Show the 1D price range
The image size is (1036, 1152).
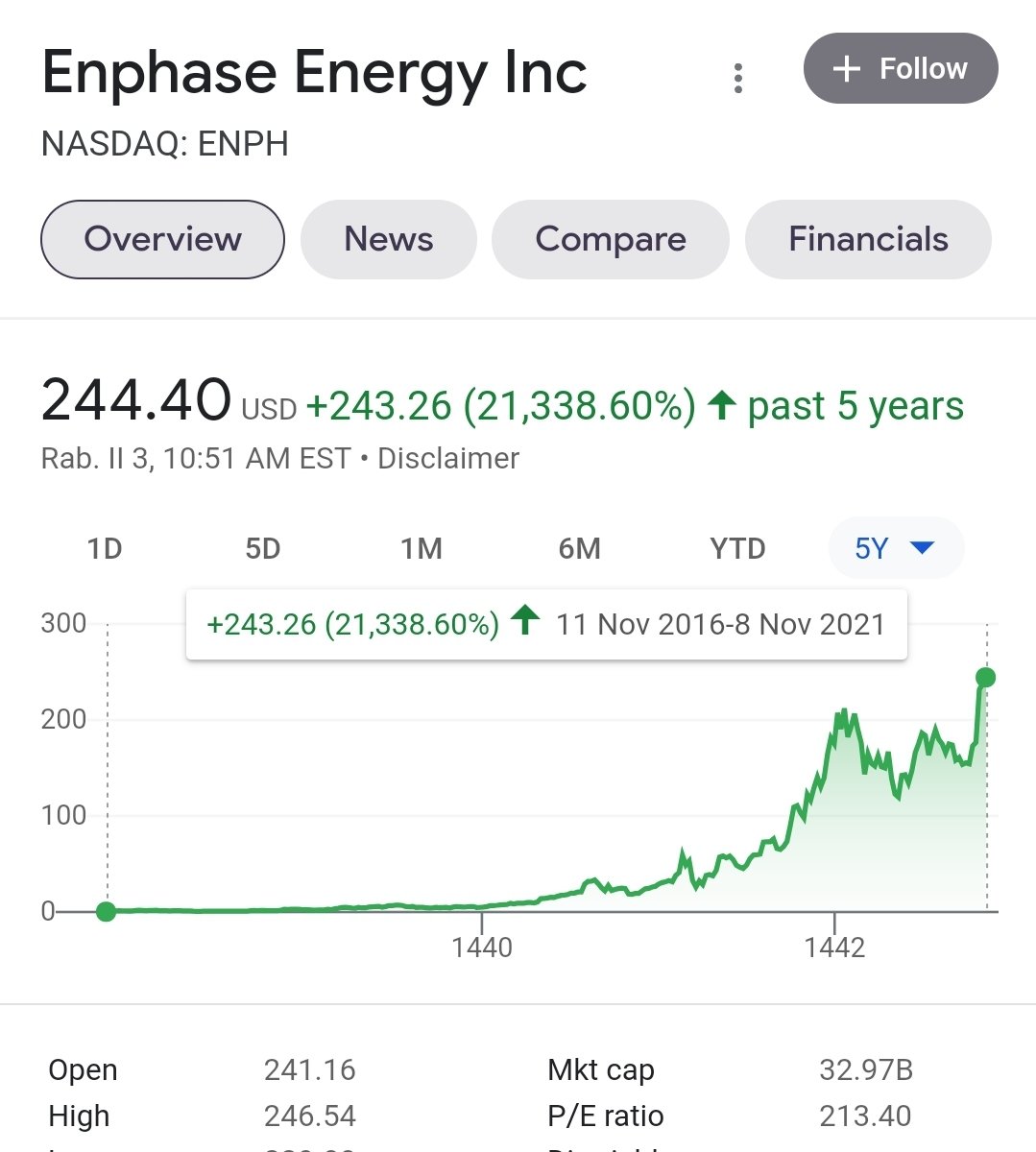click(x=105, y=549)
